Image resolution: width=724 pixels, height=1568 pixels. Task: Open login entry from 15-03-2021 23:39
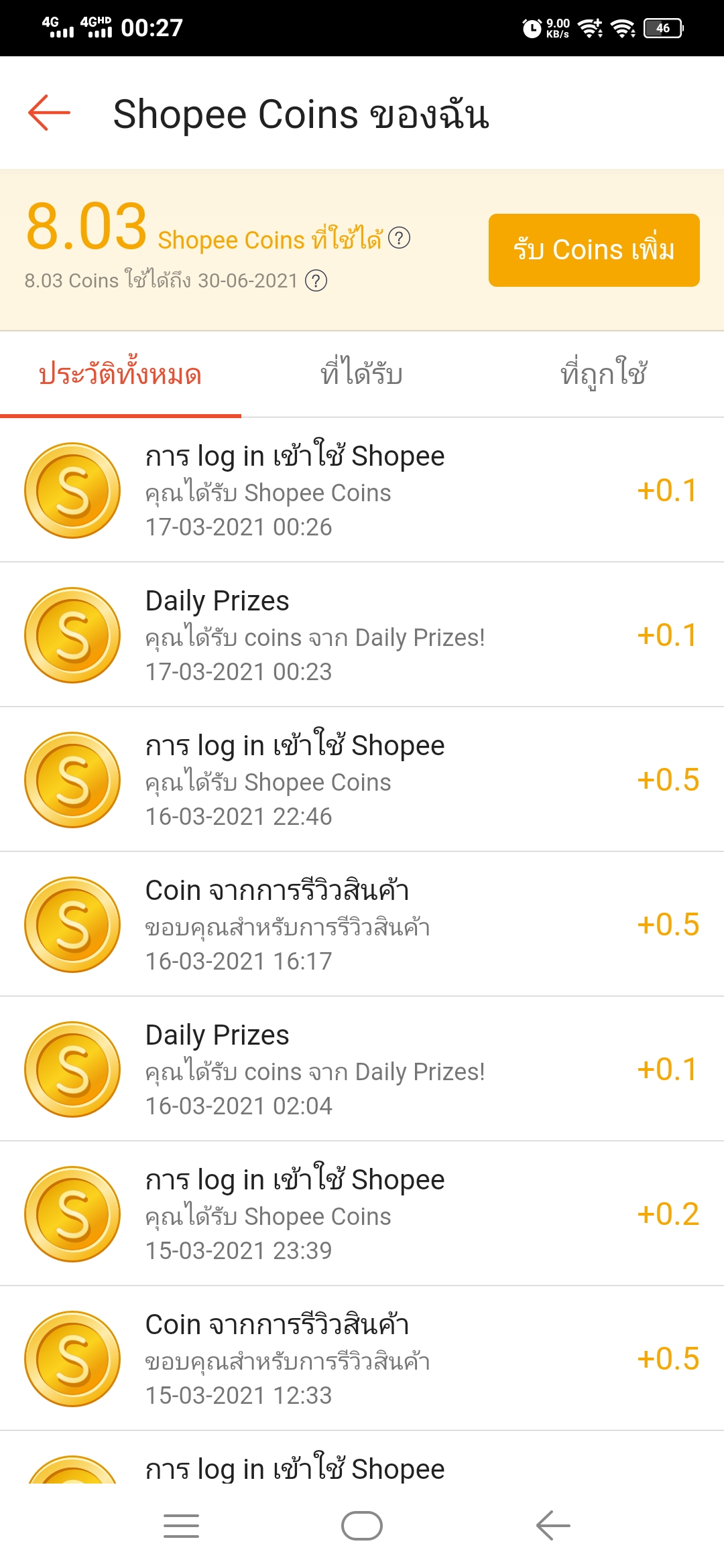(362, 1214)
